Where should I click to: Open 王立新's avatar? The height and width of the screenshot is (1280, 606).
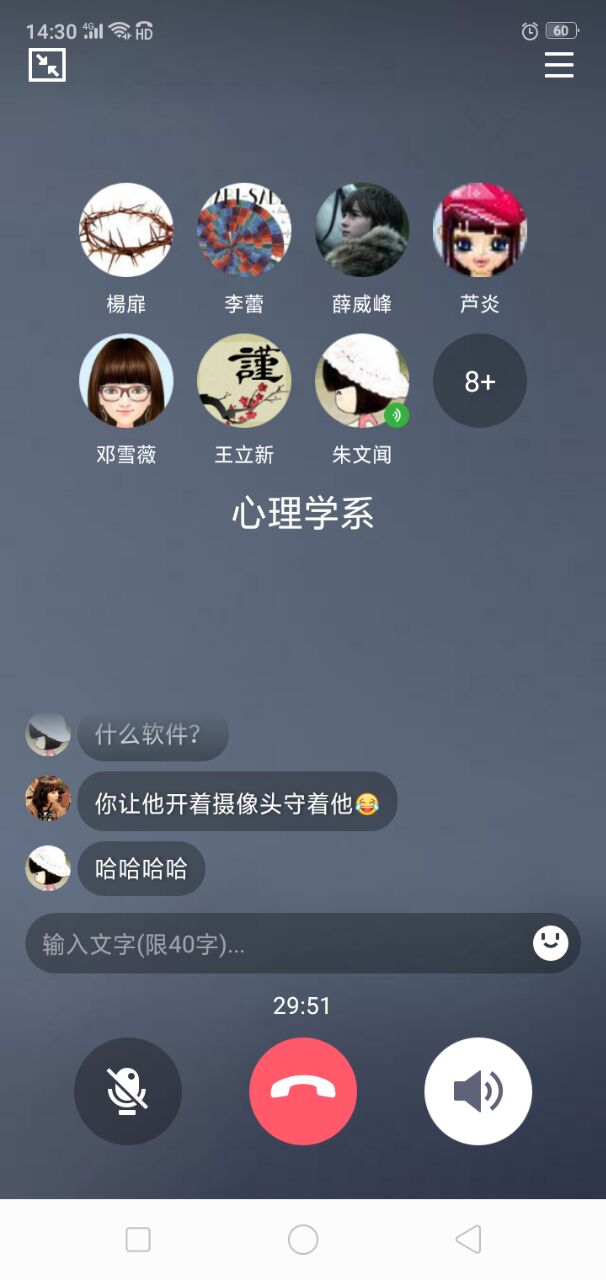(x=244, y=381)
